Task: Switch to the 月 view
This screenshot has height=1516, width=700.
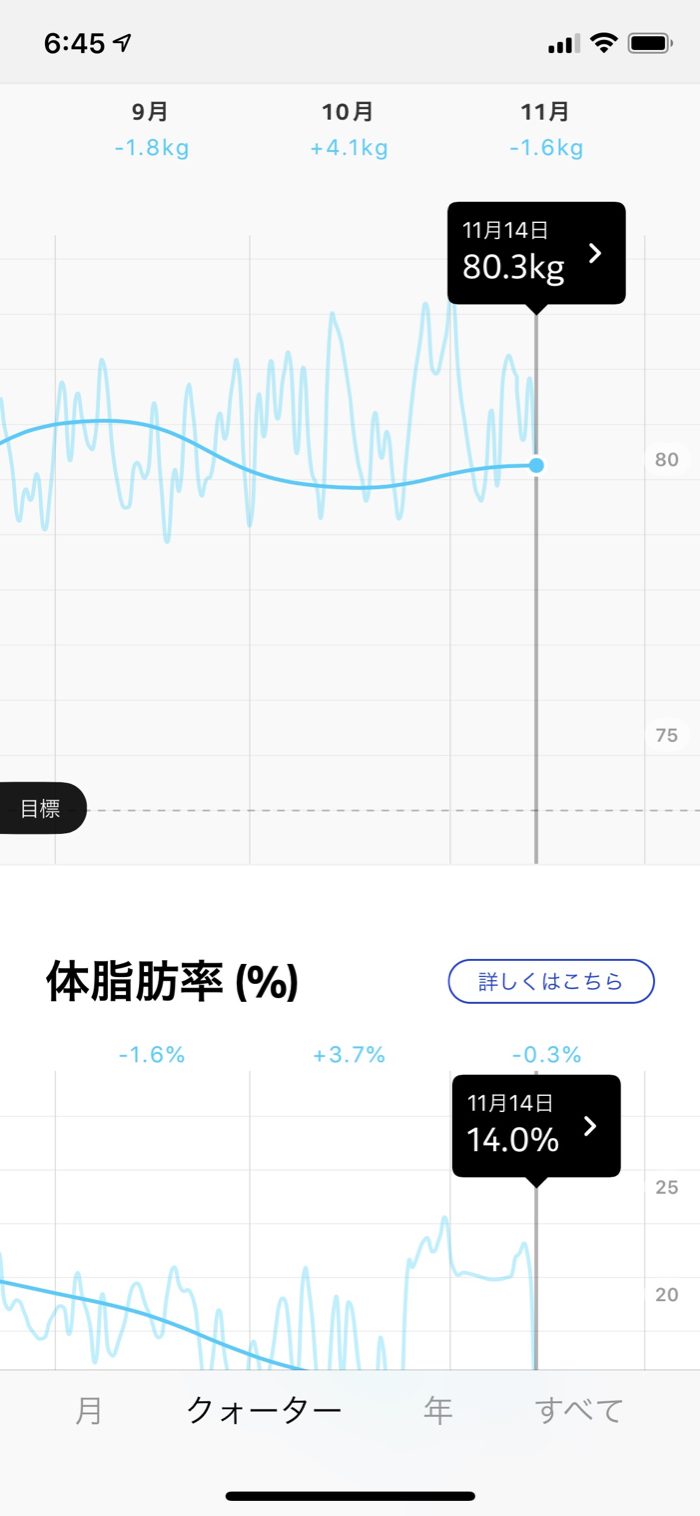Action: tap(89, 1410)
